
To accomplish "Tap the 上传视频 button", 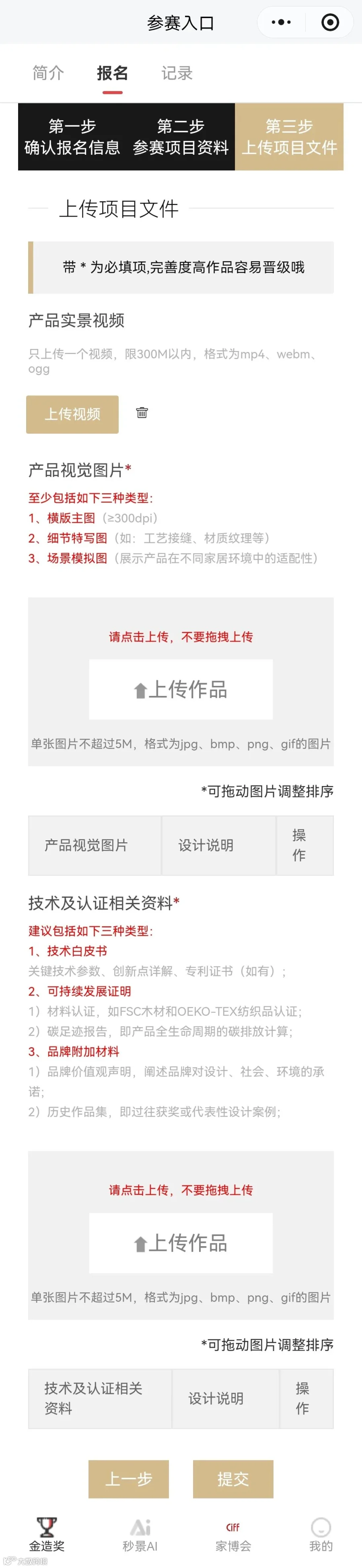I will click(72, 415).
